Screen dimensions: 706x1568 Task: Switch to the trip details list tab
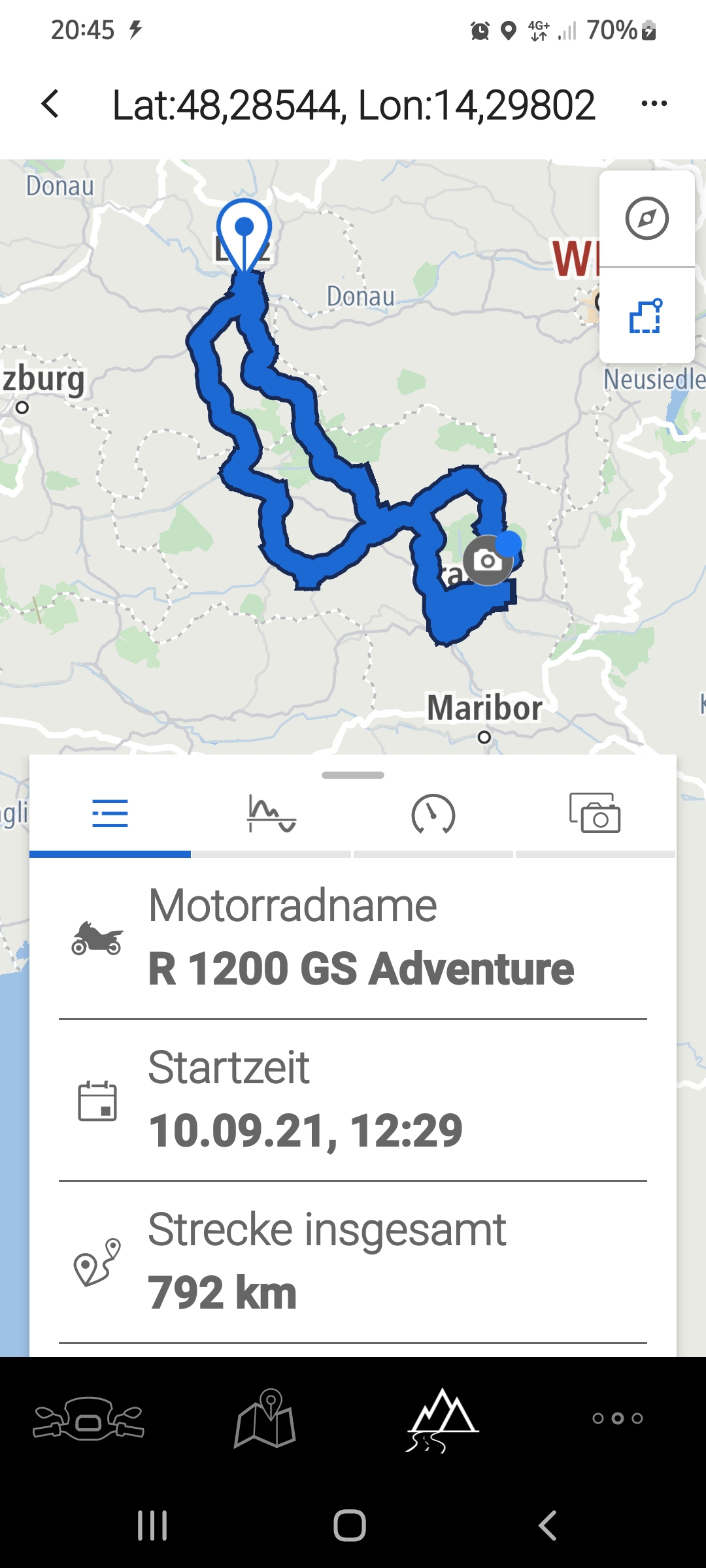(110, 814)
